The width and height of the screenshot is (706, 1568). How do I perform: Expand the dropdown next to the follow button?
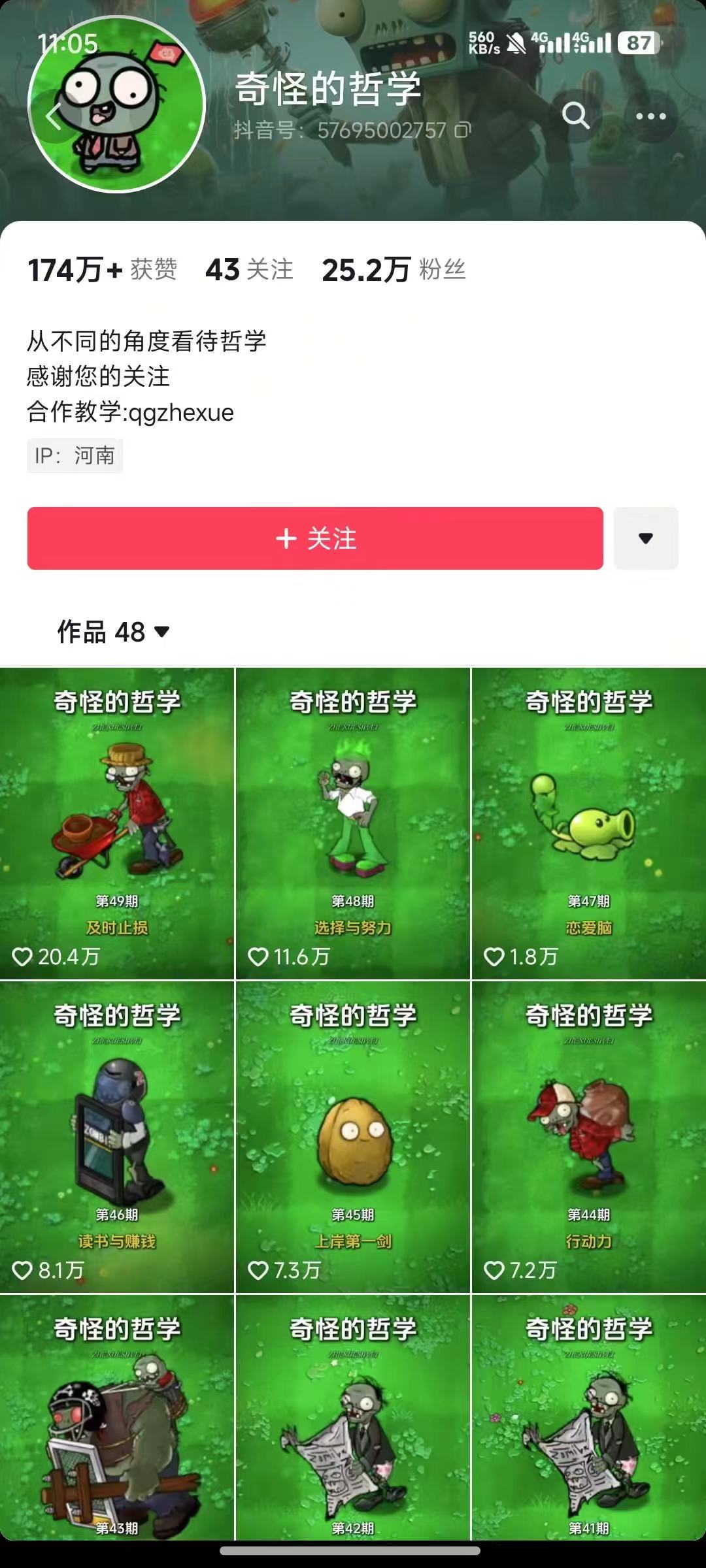coord(645,538)
